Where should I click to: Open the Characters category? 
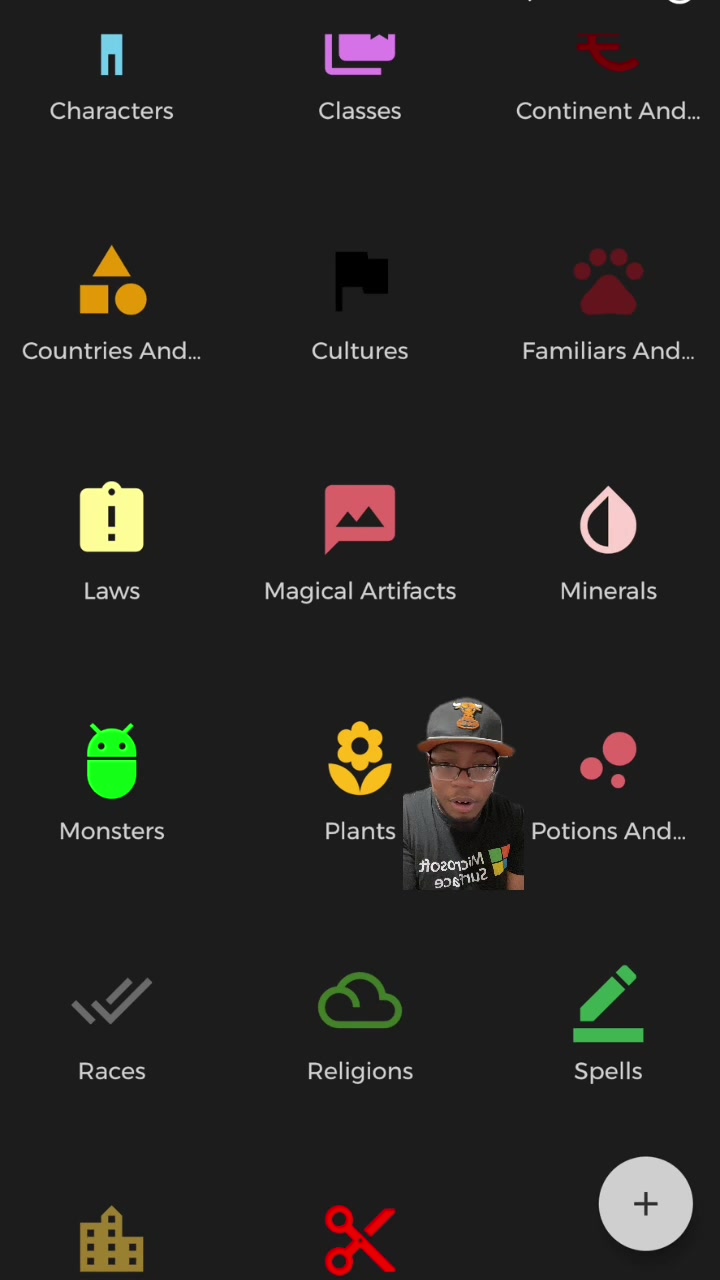point(111,80)
